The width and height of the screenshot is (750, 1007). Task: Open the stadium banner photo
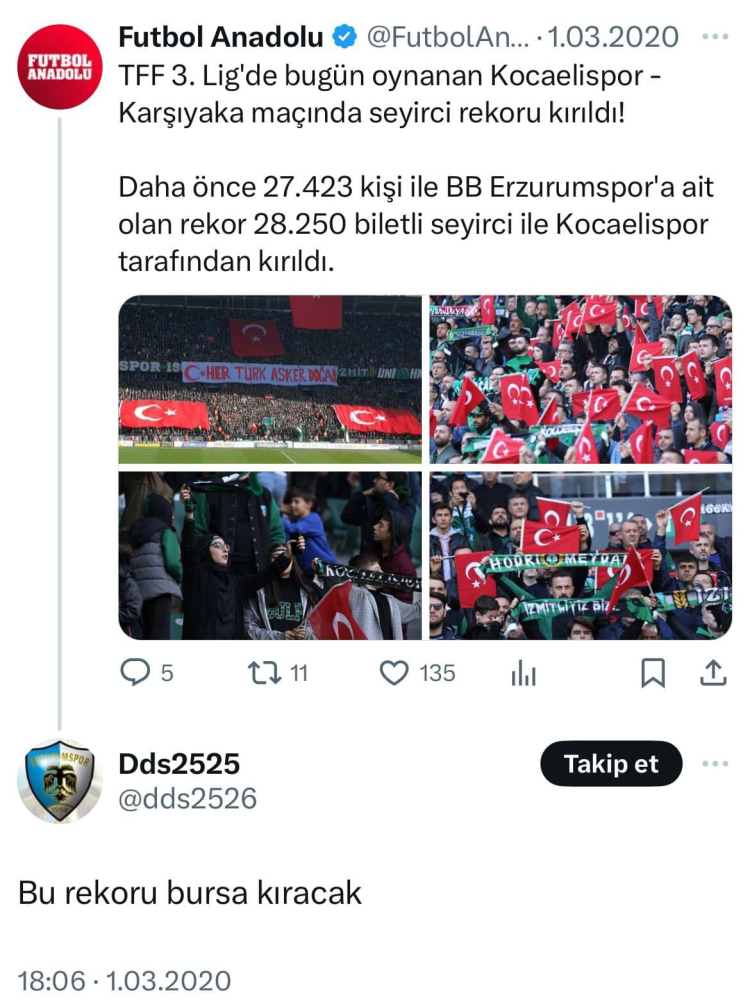pos(270,379)
